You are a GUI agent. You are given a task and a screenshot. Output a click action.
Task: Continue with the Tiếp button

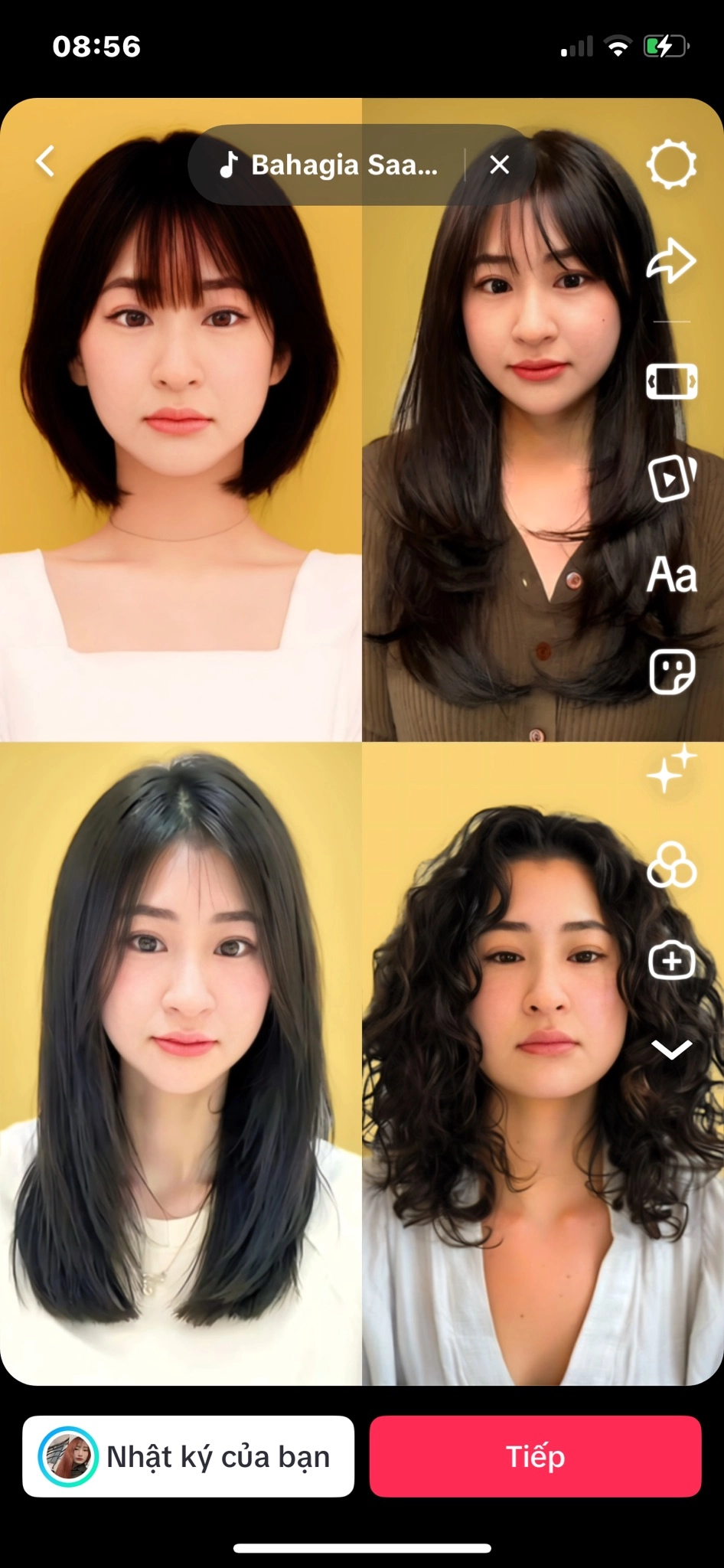[x=536, y=1456]
